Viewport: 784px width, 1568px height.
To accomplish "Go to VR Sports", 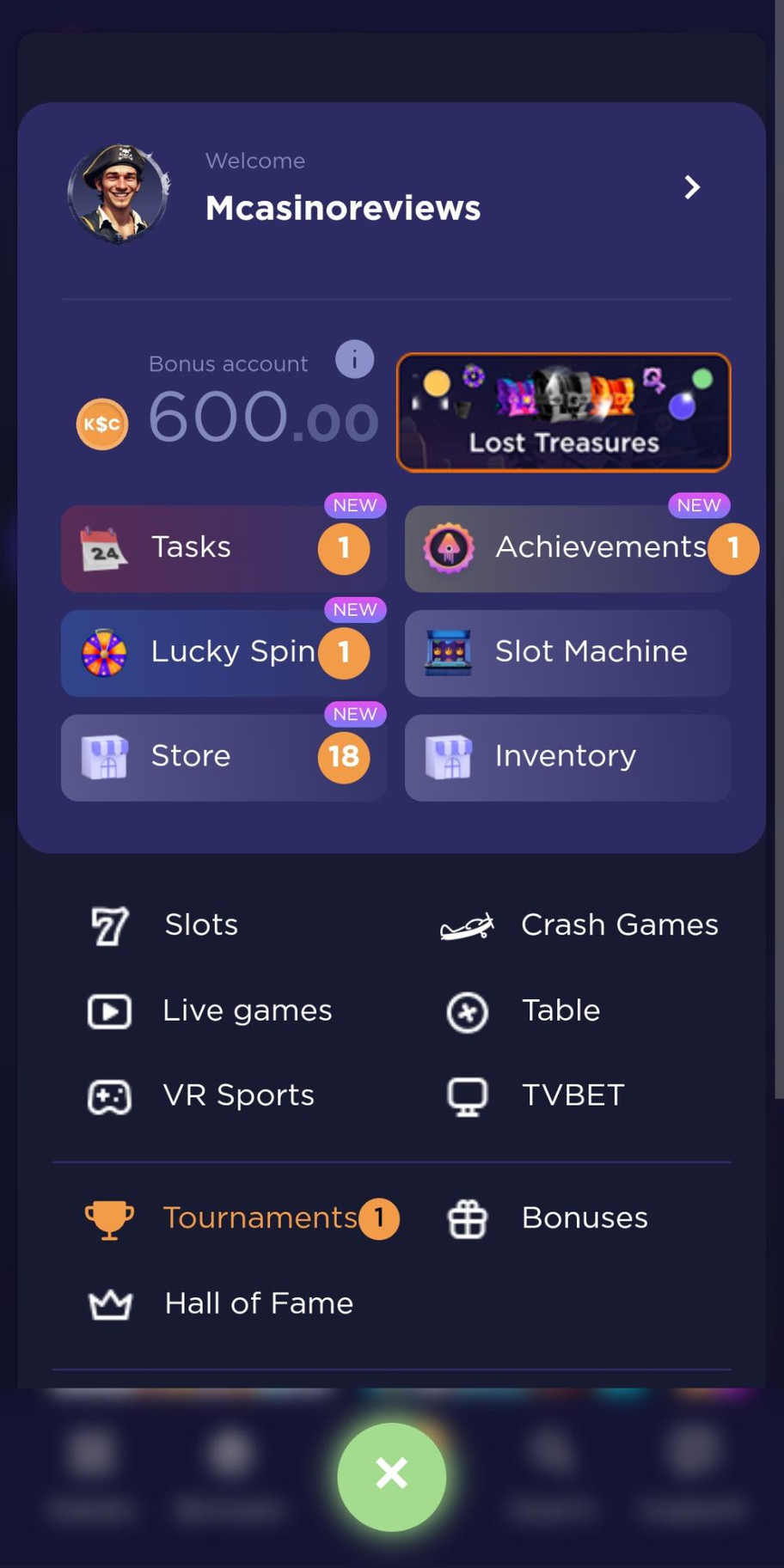I will (237, 1095).
